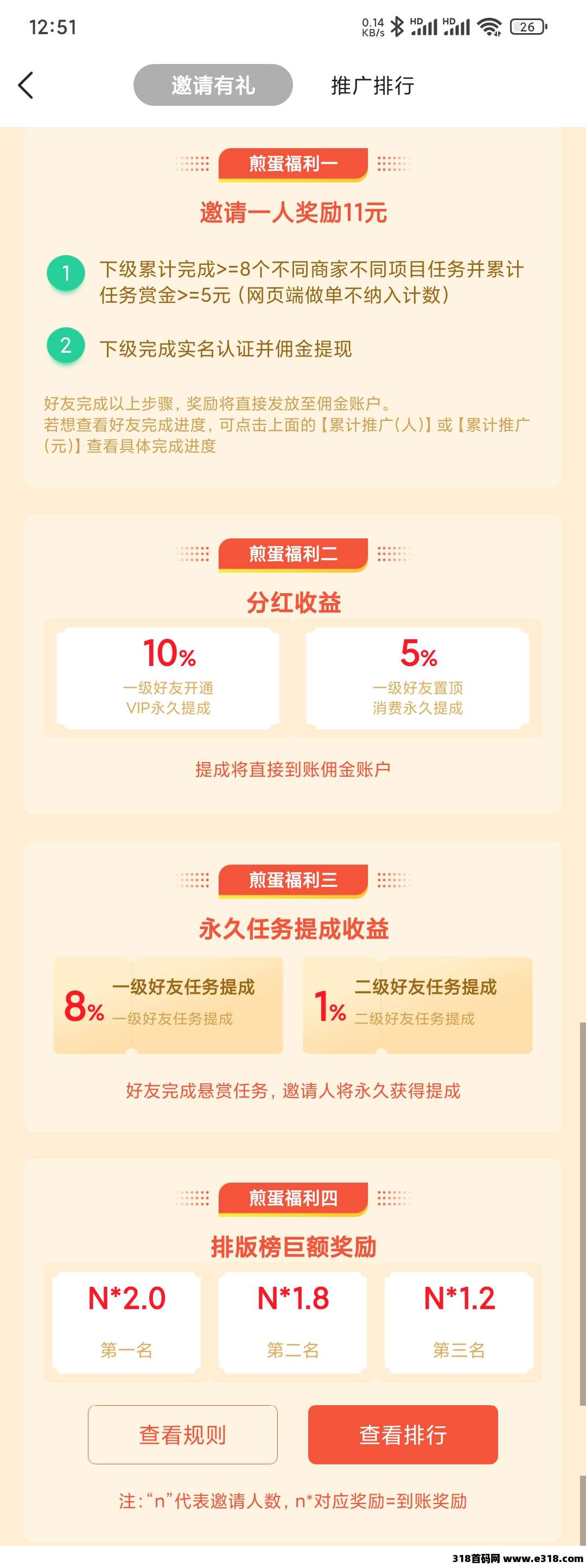Open the 查看规则 button
Screen dimensions: 586x1568
pos(182,1434)
